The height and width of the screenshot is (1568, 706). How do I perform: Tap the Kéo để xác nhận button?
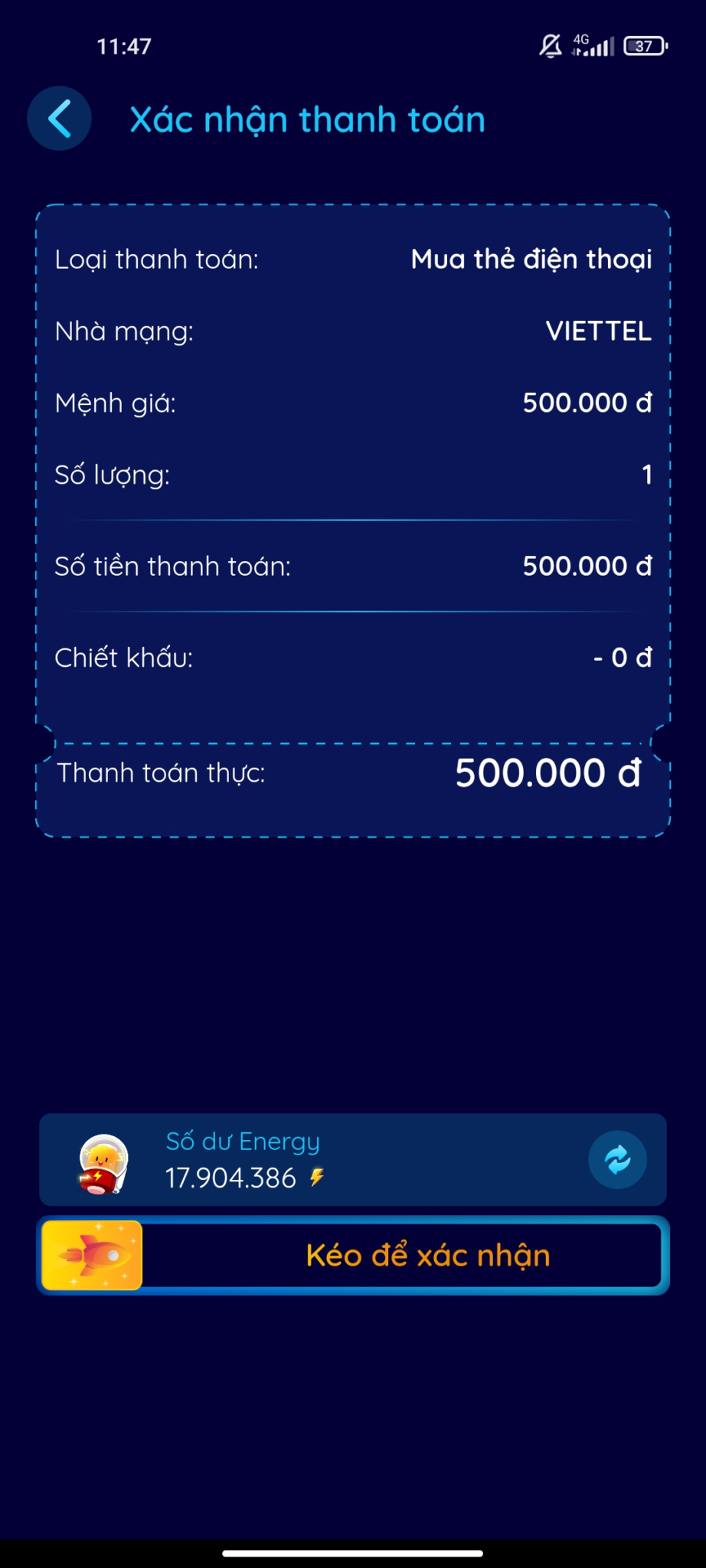[427, 1256]
